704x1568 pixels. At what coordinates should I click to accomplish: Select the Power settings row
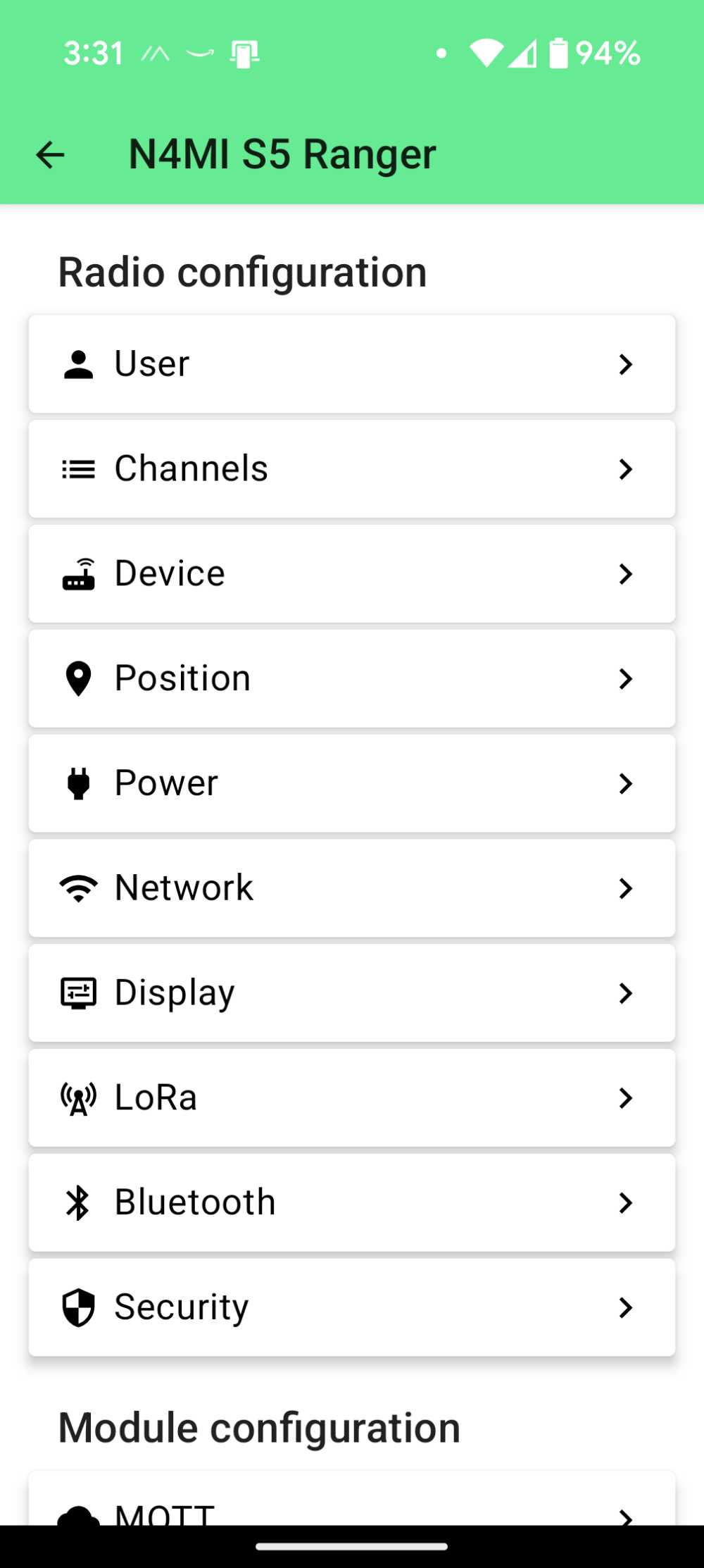coord(352,784)
